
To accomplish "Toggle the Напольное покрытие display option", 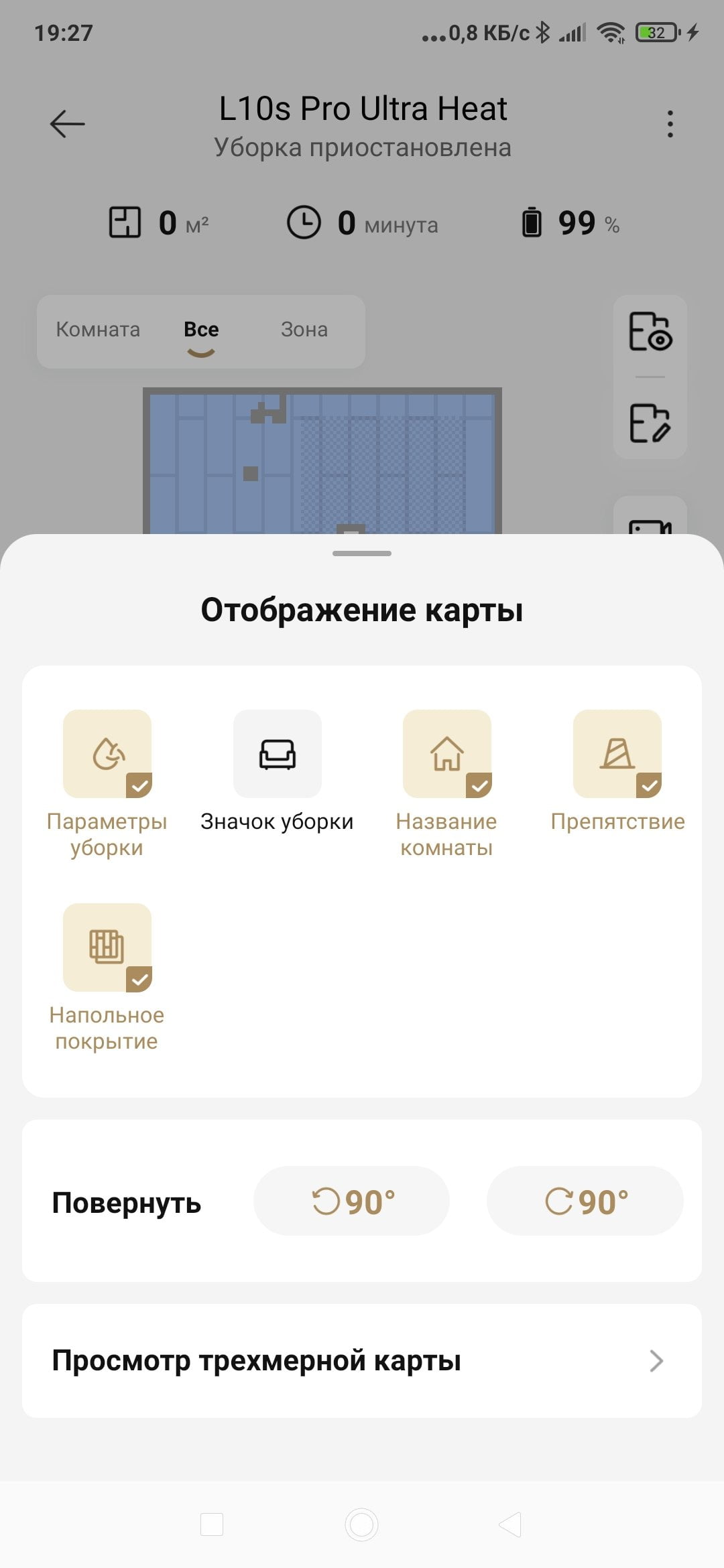I will point(107,948).
